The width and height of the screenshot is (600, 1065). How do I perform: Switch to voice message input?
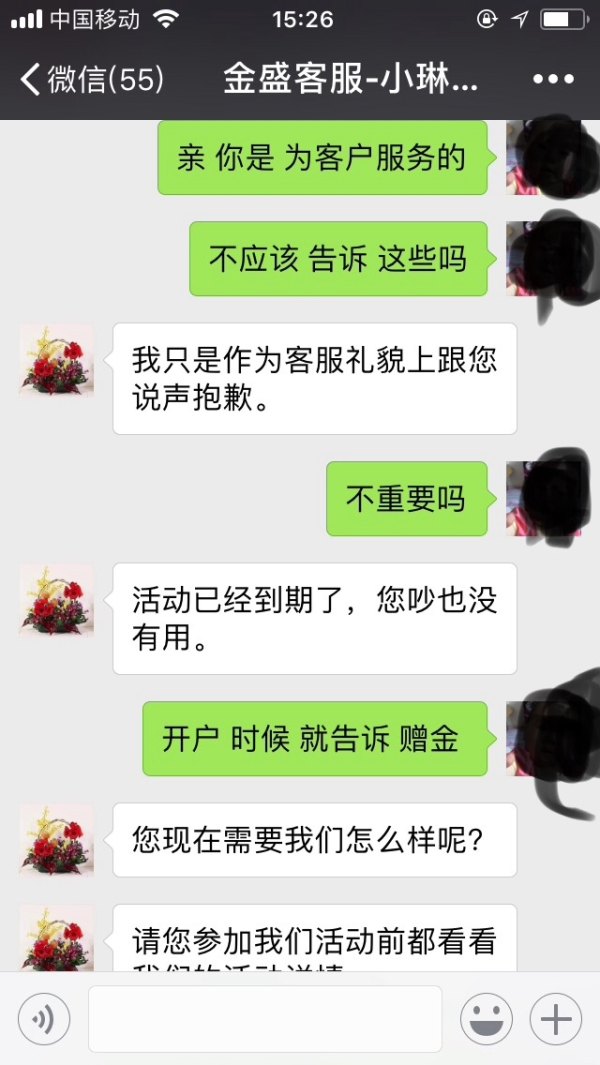click(43, 1019)
